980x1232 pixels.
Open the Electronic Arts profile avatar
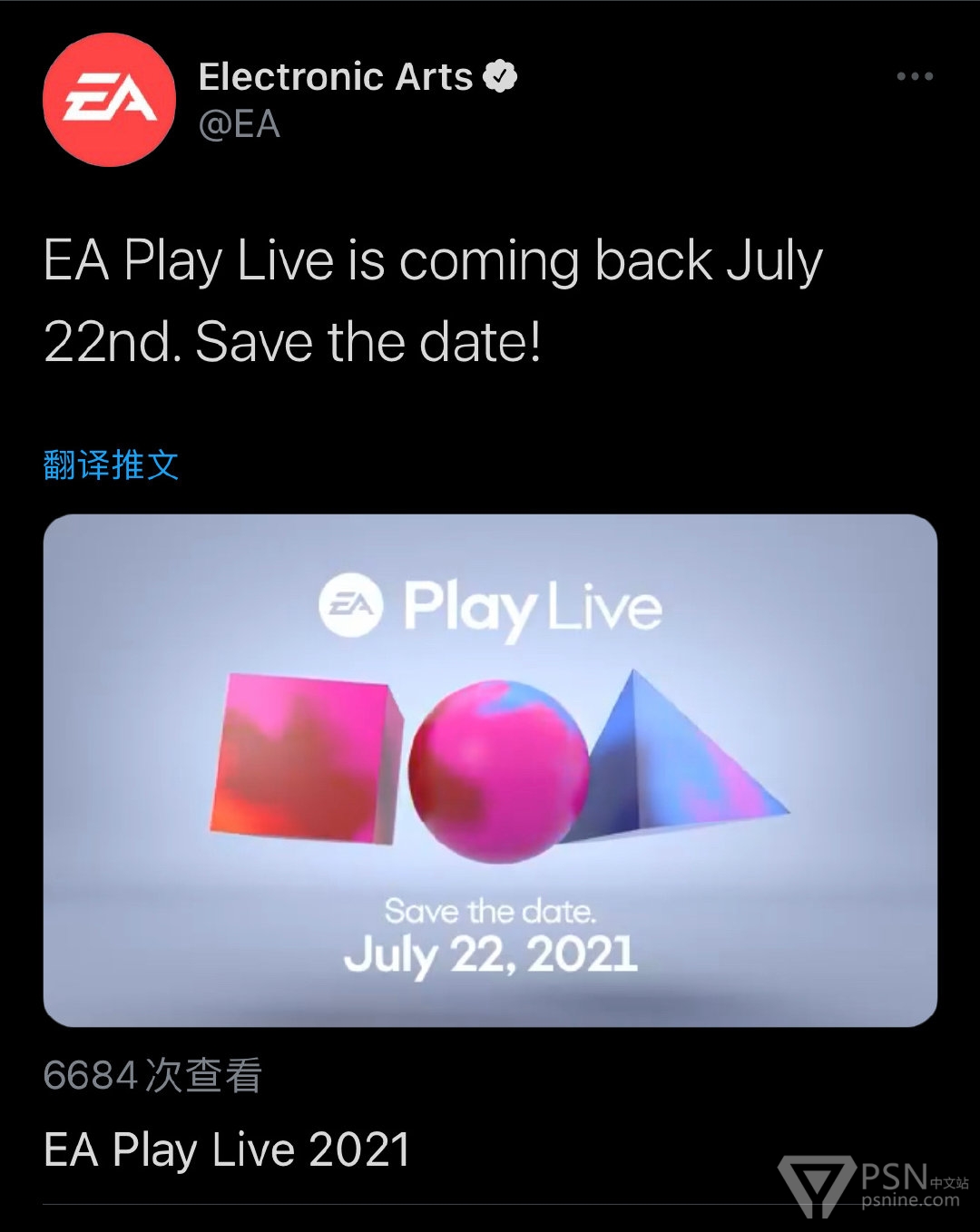pyautogui.click(x=109, y=100)
